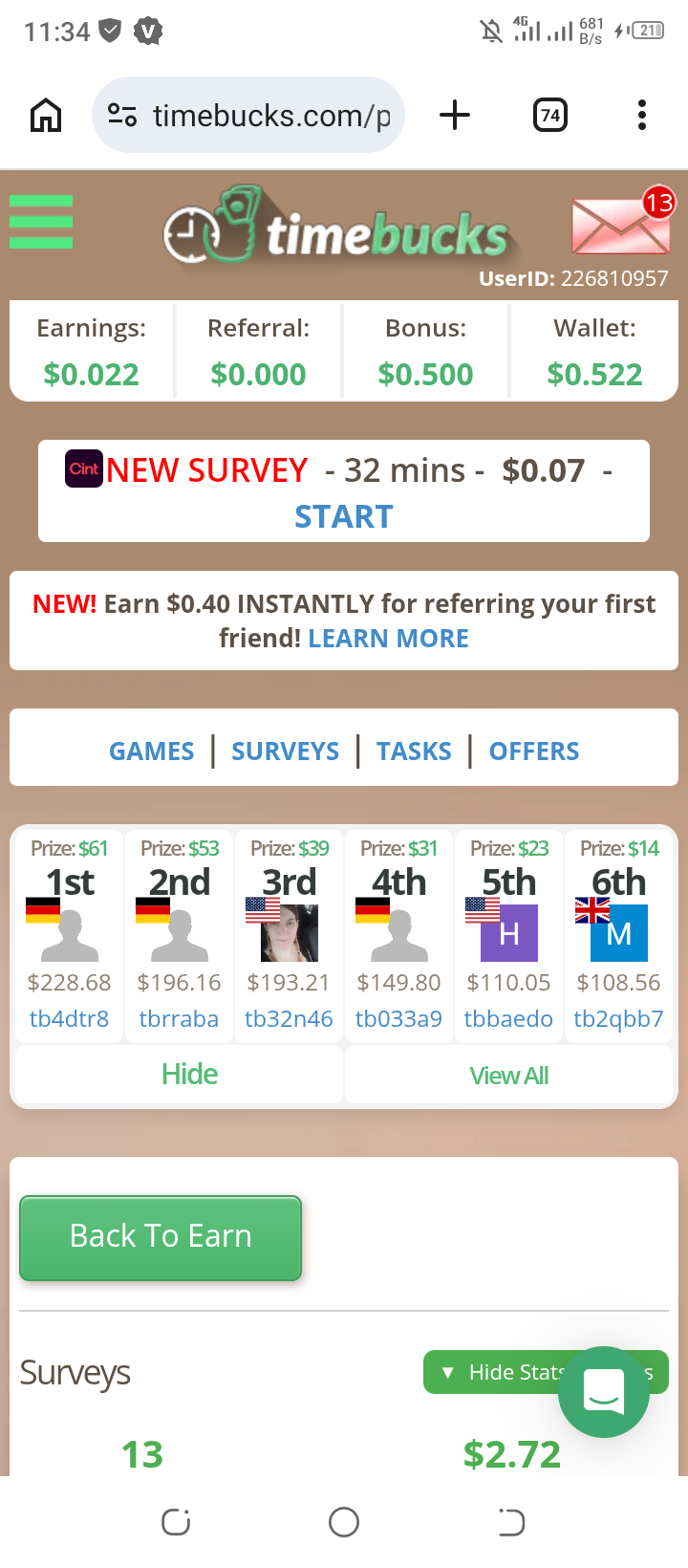Go to the GAMES section
This screenshot has height=1568, width=688.
pos(151,751)
